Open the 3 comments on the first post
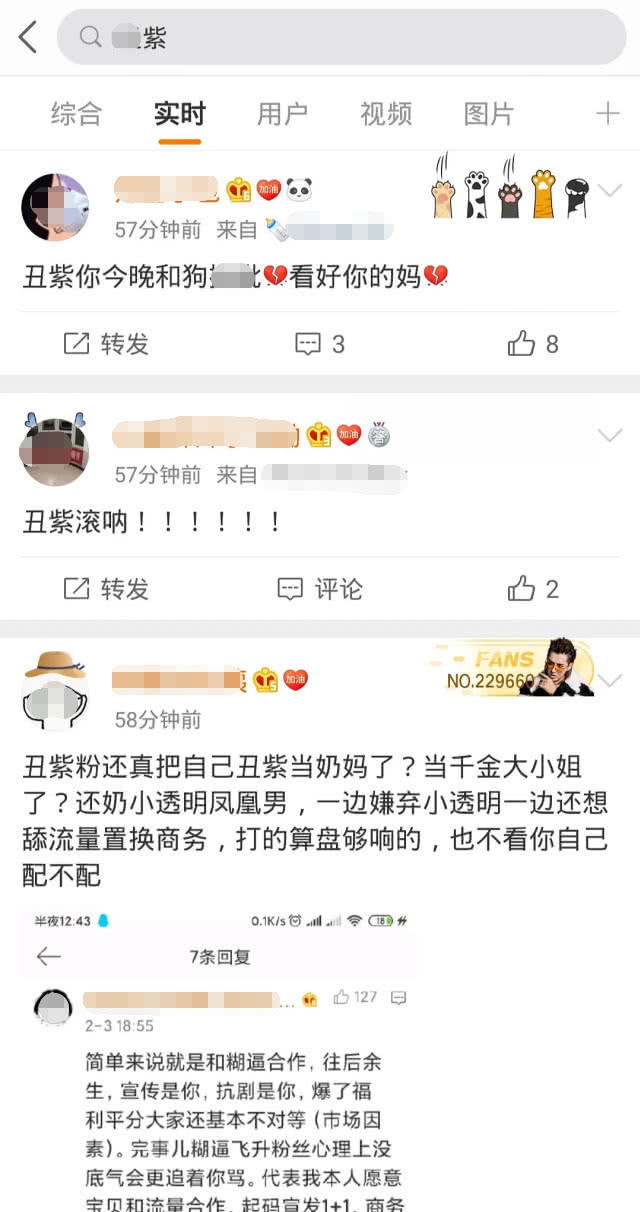Image resolution: width=640 pixels, height=1212 pixels. pyautogui.click(x=320, y=344)
